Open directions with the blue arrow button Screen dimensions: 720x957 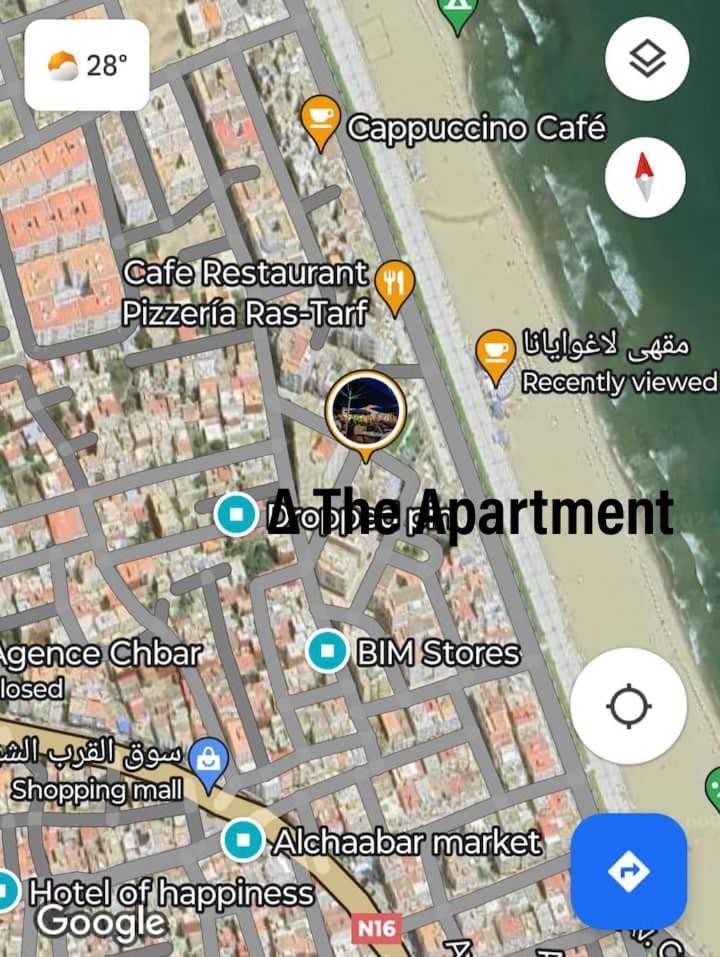click(x=628, y=871)
